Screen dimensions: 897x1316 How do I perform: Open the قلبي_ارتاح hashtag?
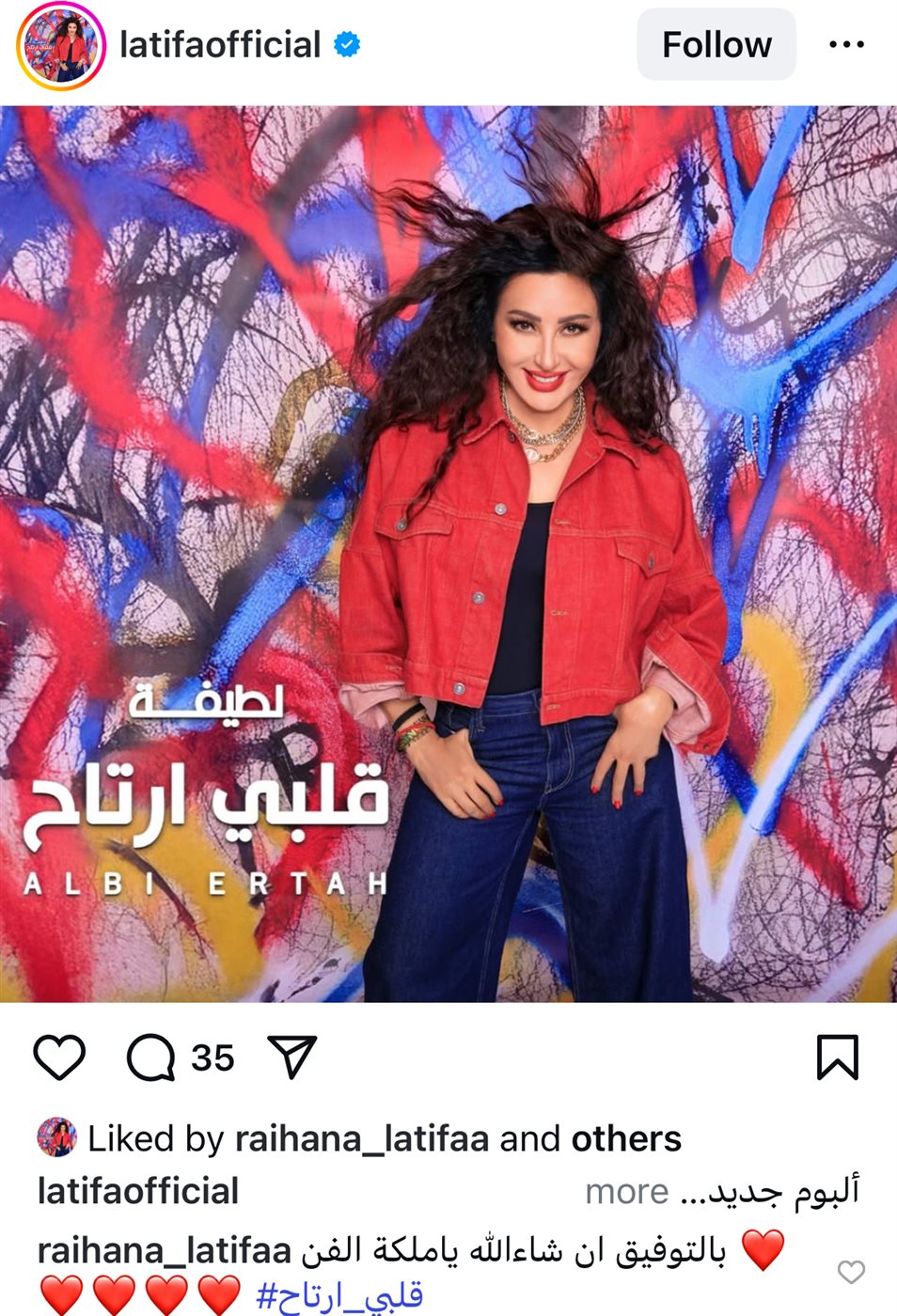coord(340,1297)
